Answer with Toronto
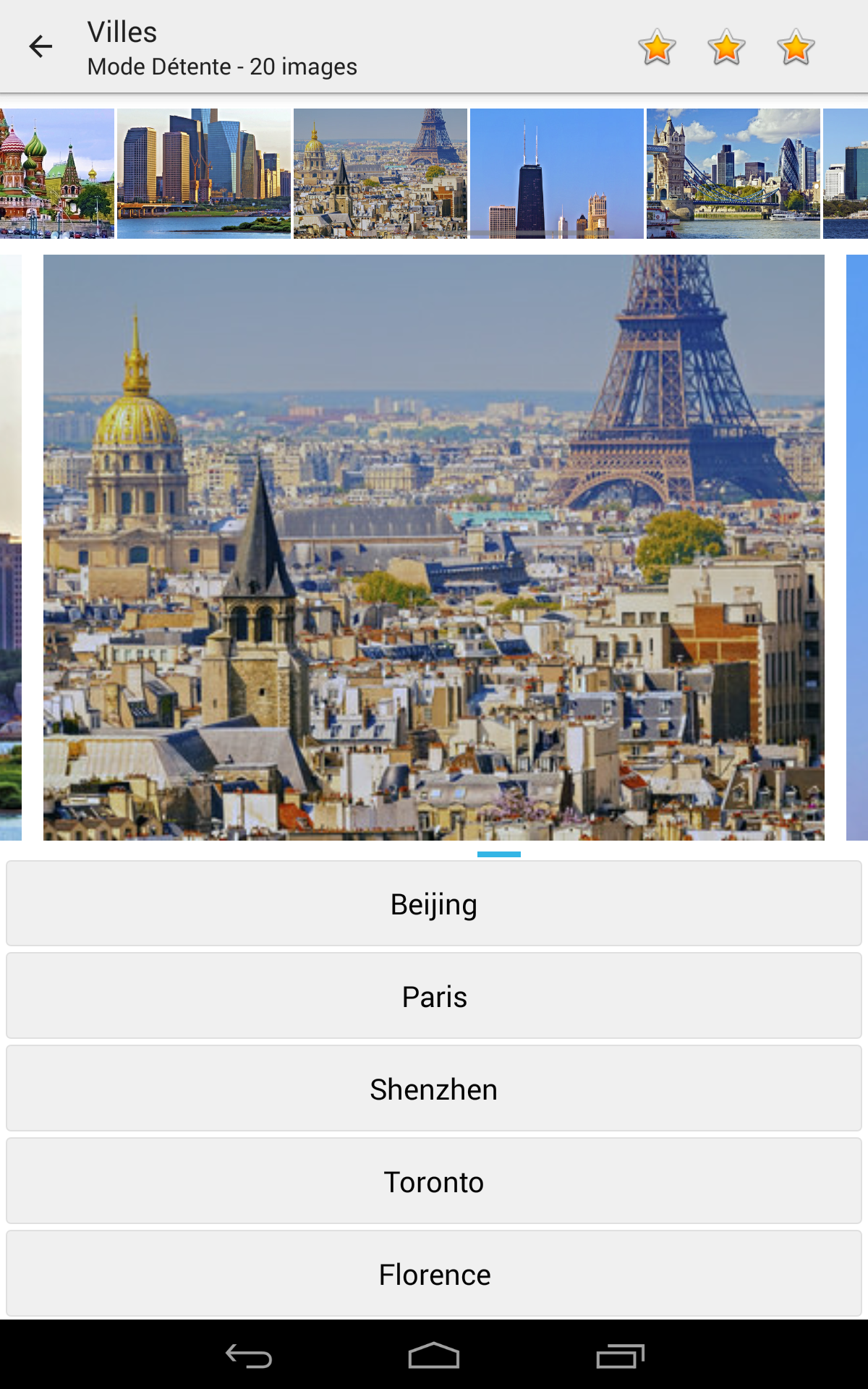The image size is (868, 1389). pos(434,1181)
